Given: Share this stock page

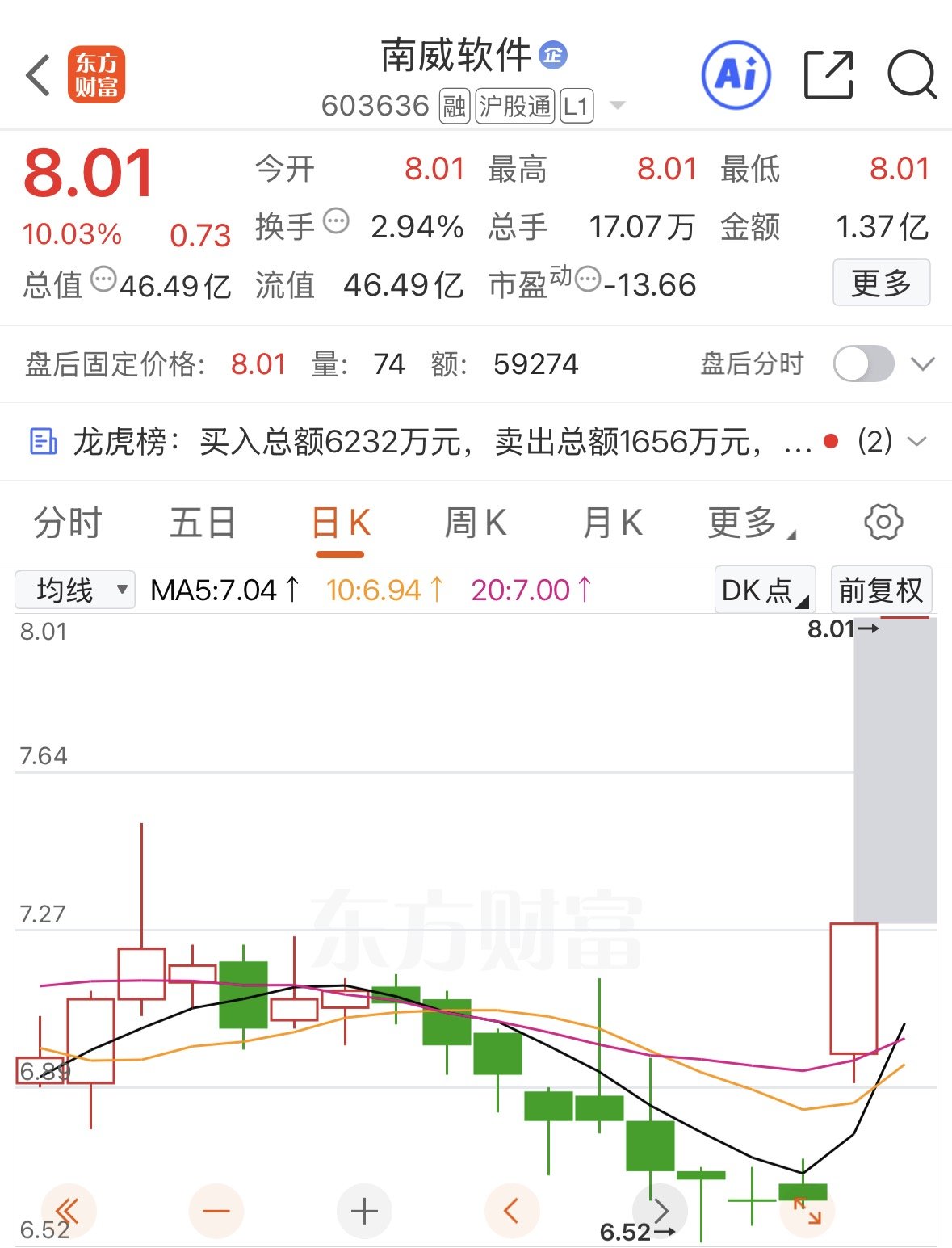Looking at the screenshot, I should (x=829, y=75).
